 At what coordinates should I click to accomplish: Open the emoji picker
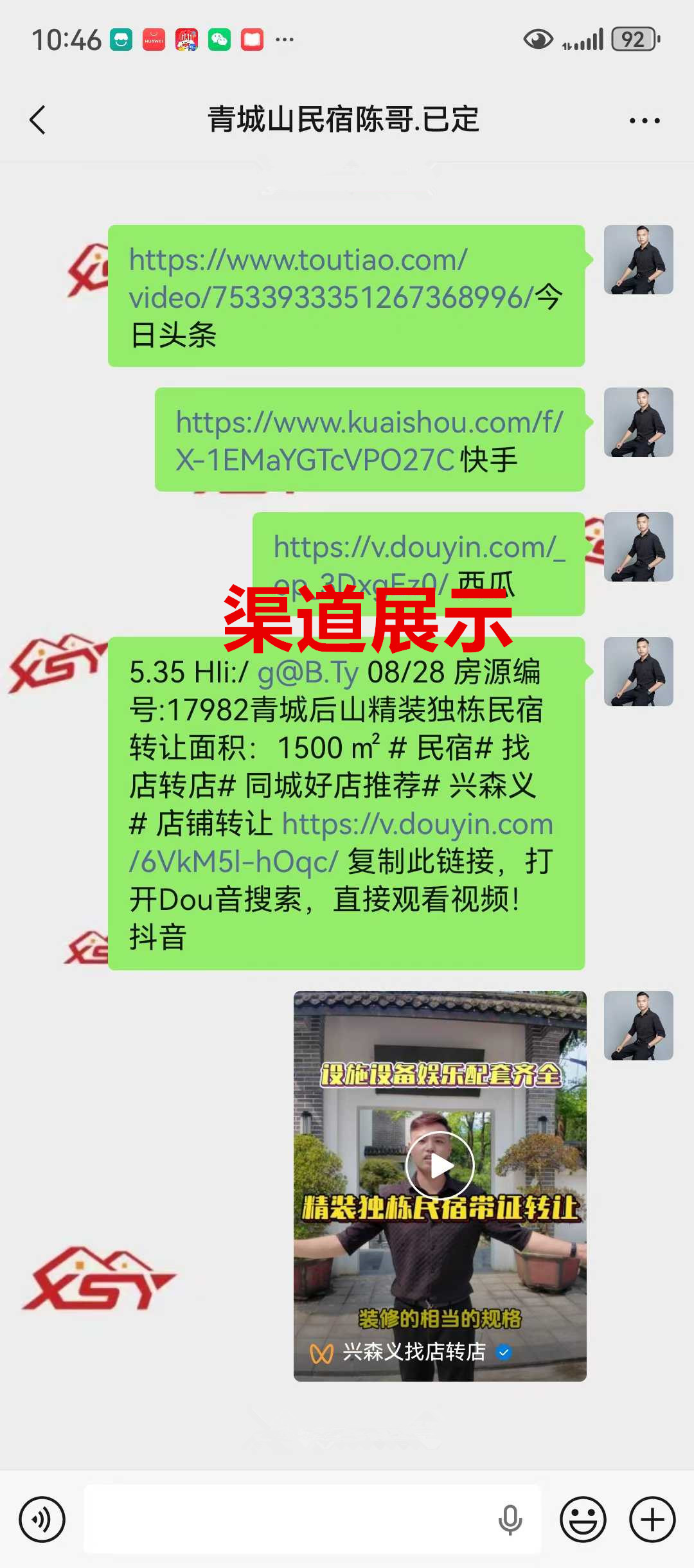pos(583,1520)
